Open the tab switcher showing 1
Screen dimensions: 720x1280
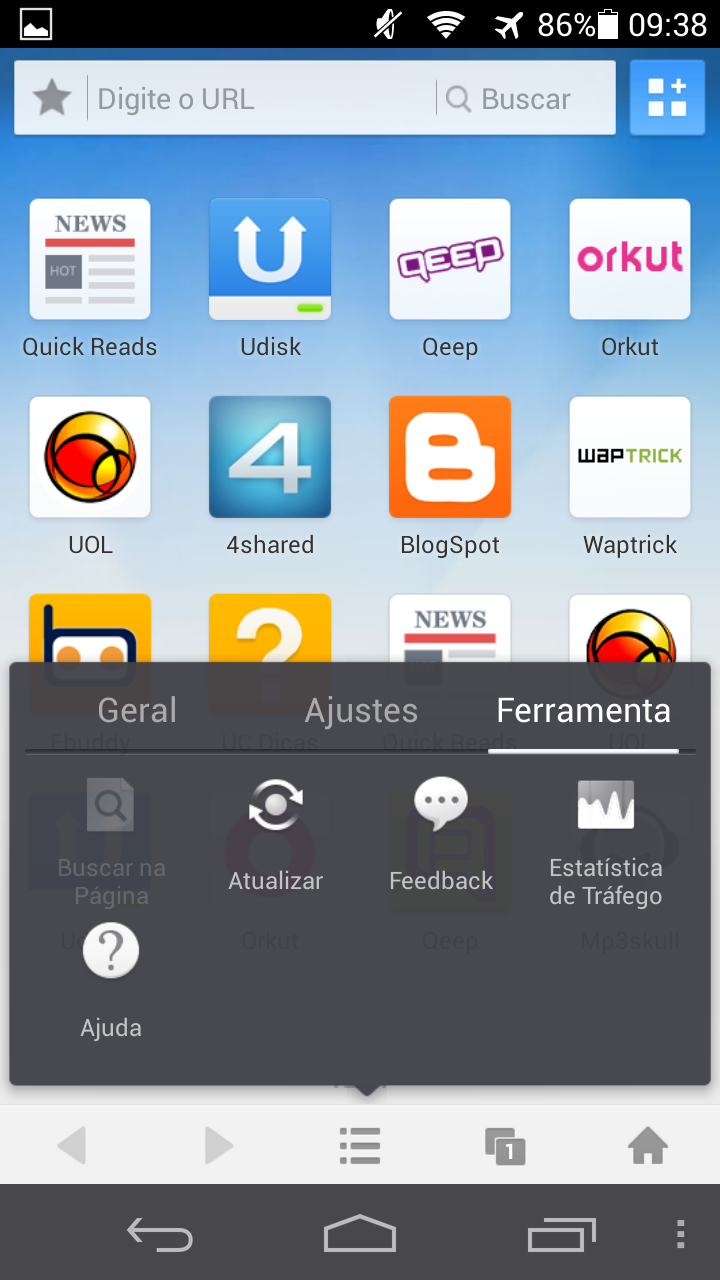coord(505,1146)
